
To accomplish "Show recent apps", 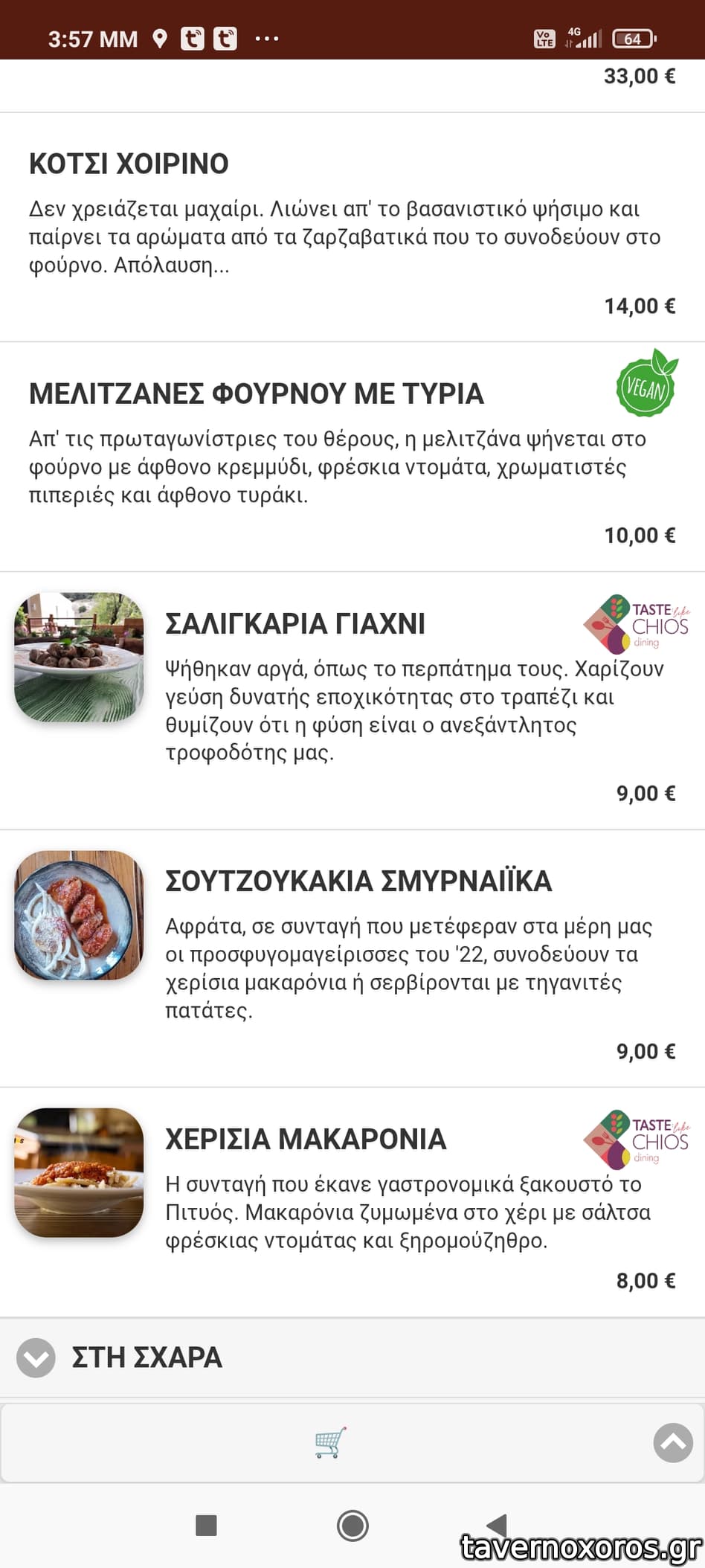I will [x=206, y=1526].
